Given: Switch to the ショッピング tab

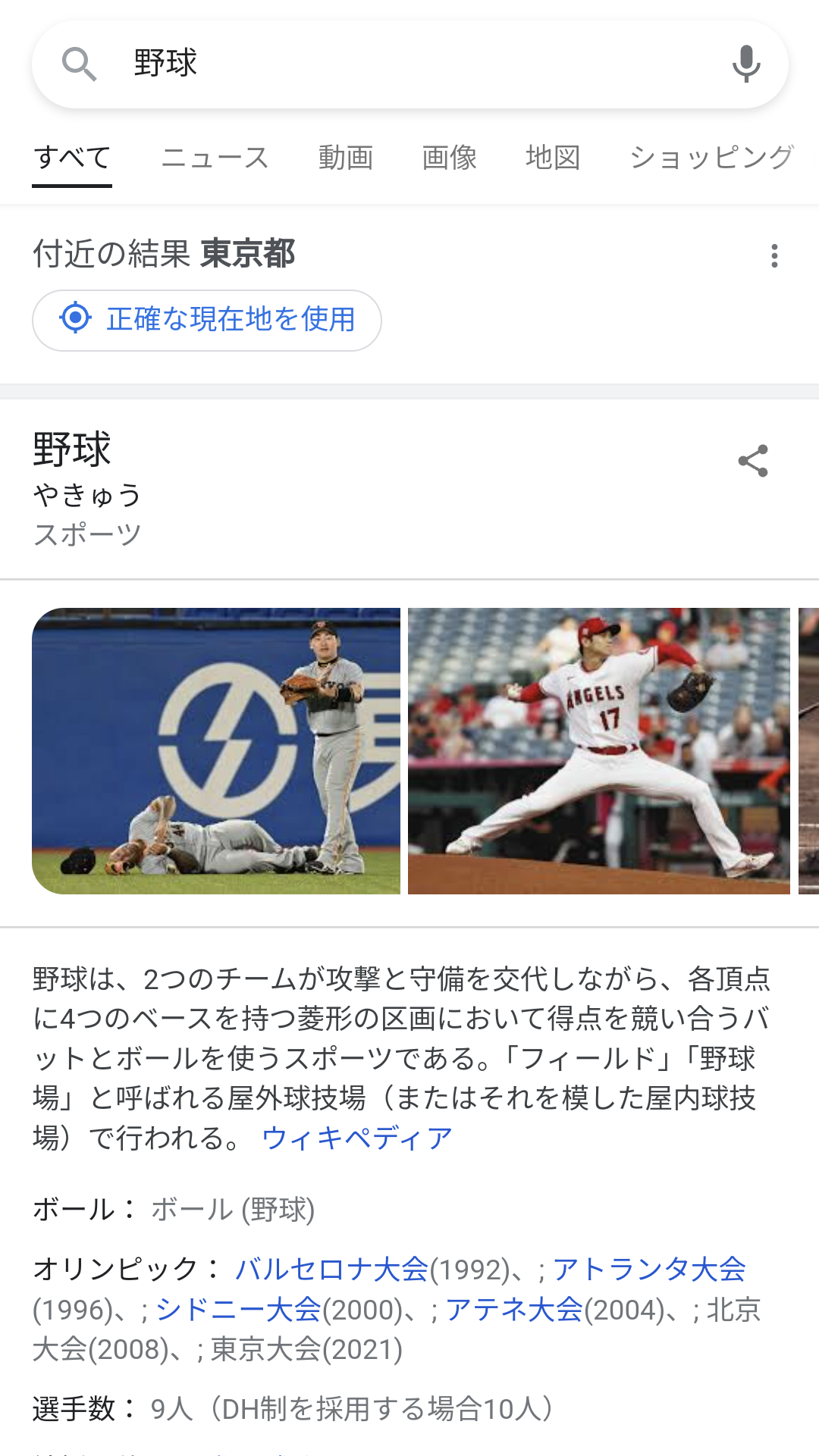Looking at the screenshot, I should [x=711, y=158].
